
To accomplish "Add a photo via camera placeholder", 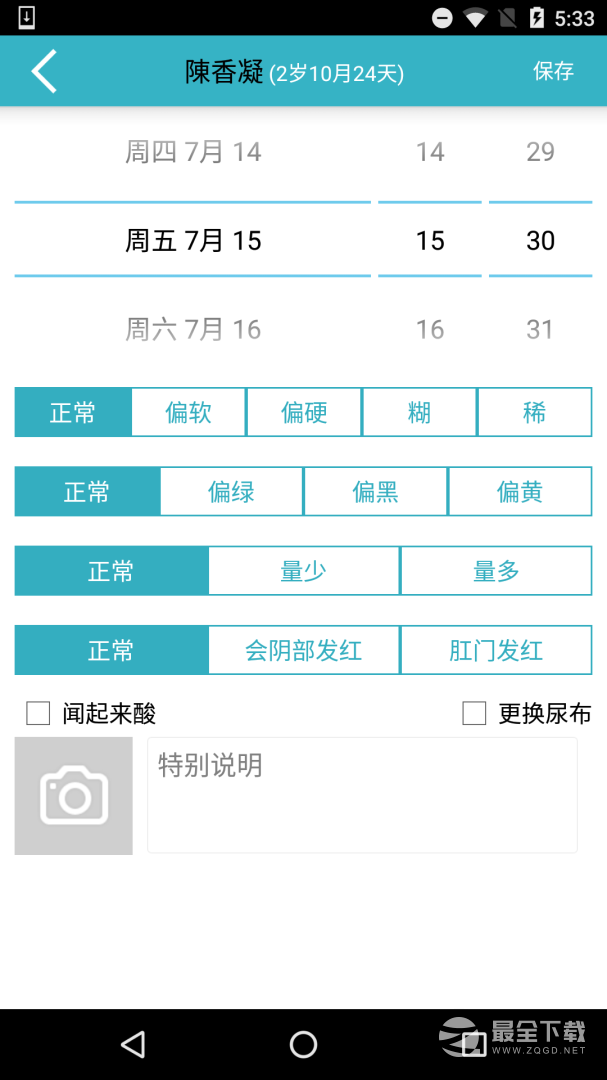I will click(x=74, y=796).
